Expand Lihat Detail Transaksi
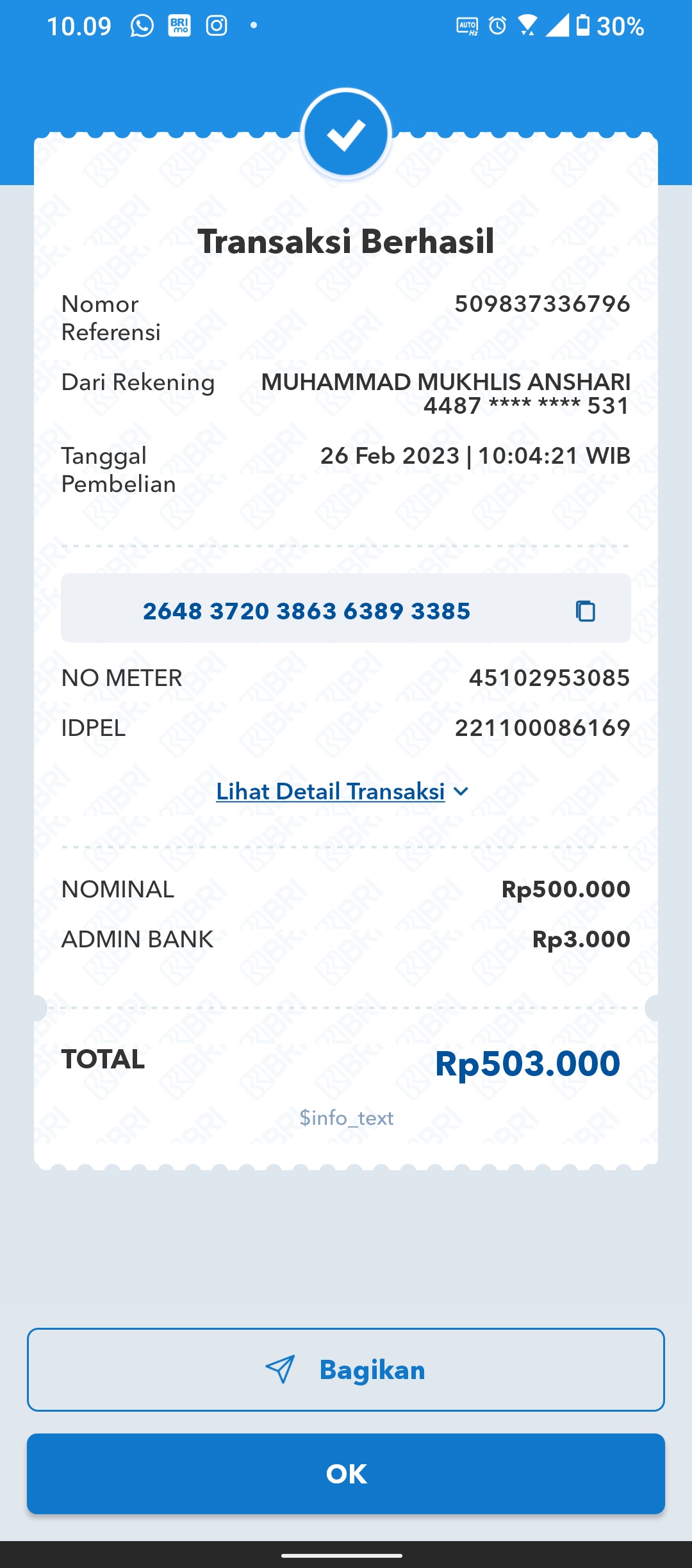The image size is (692, 1568). tap(342, 792)
